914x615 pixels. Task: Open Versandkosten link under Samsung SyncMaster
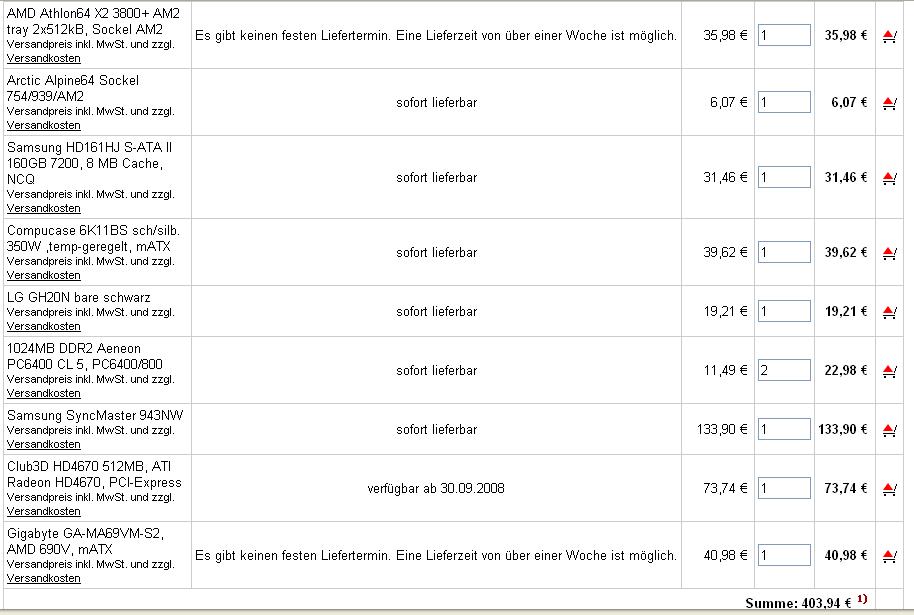[x=43, y=444]
